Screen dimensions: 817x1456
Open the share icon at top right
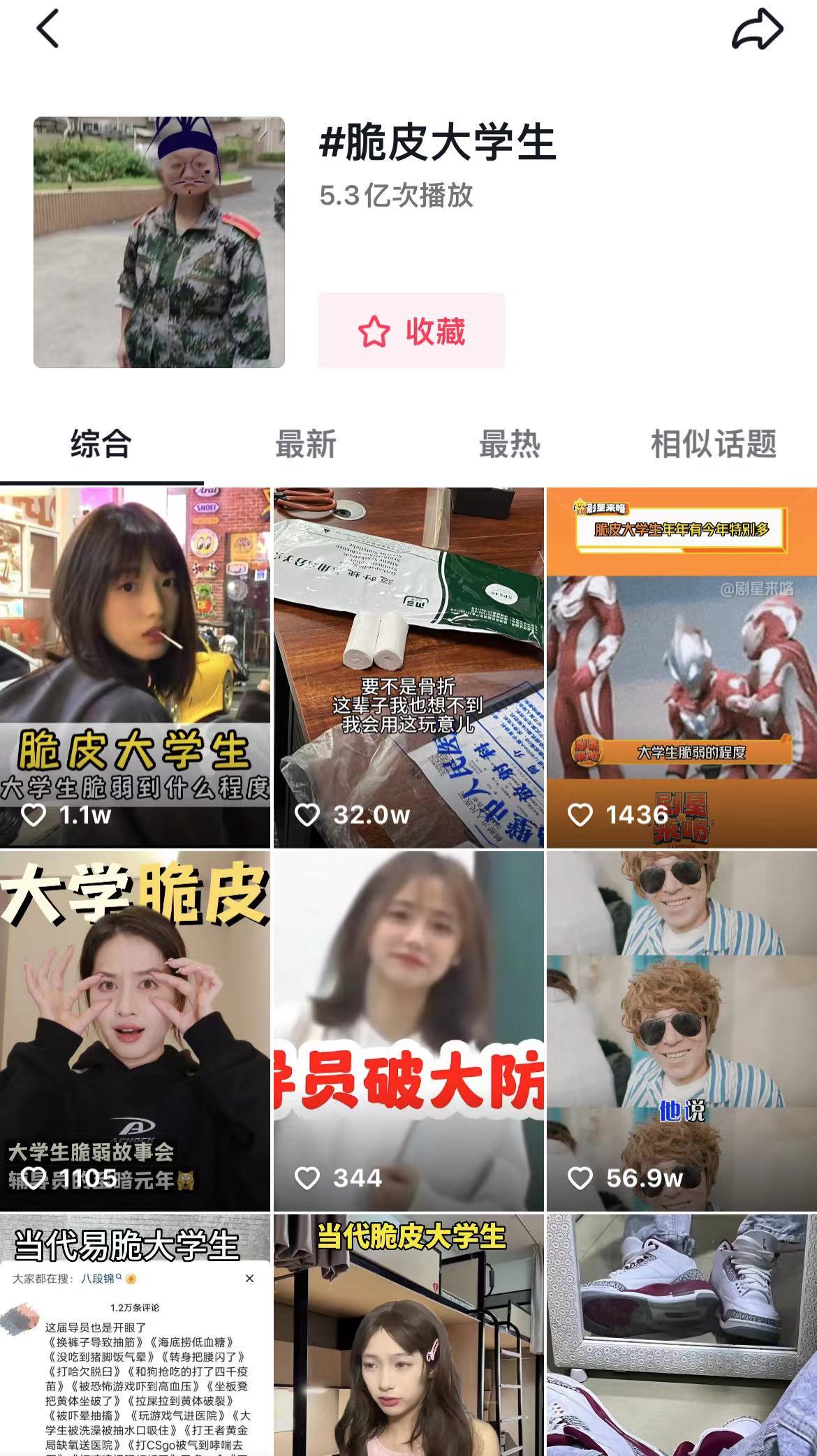pyautogui.click(x=756, y=31)
